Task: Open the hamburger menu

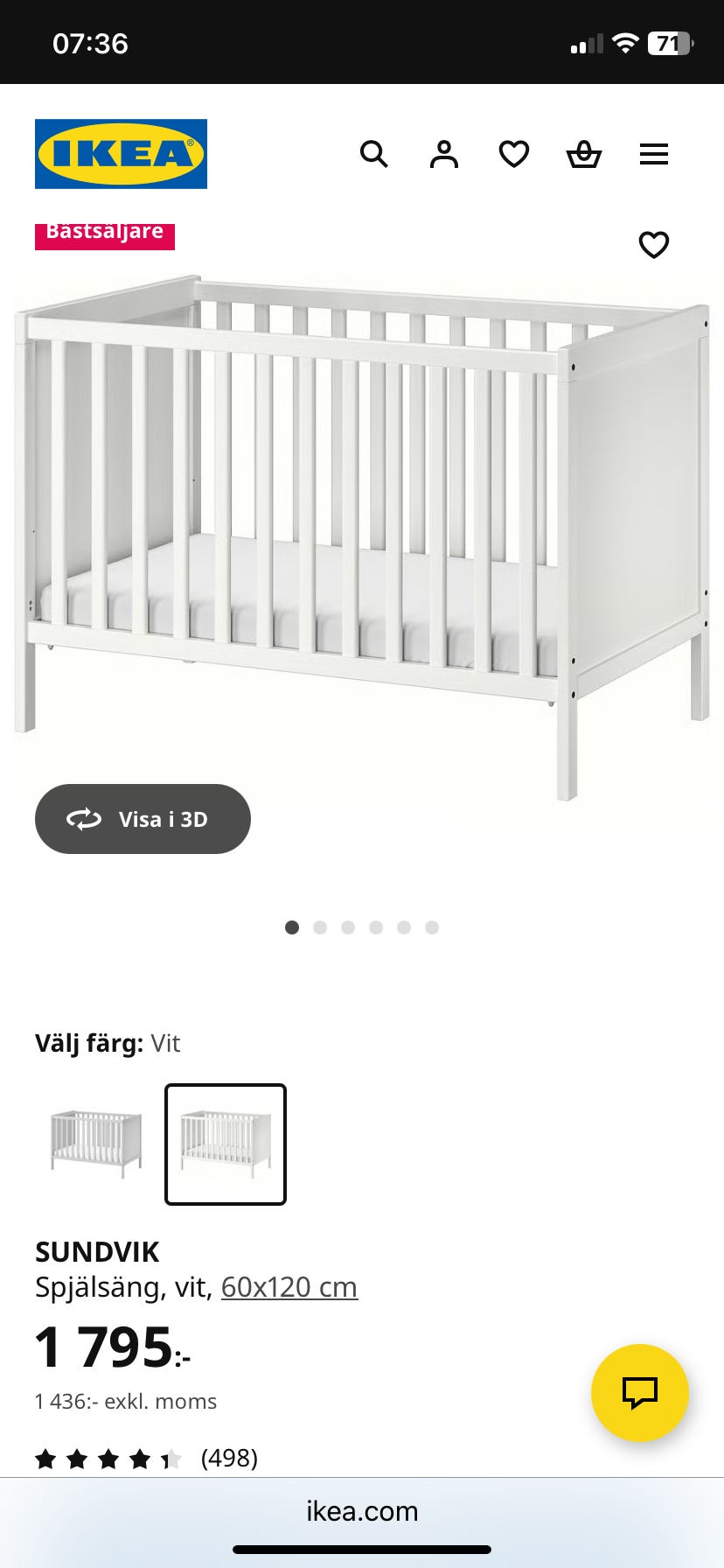Action: 654,155
